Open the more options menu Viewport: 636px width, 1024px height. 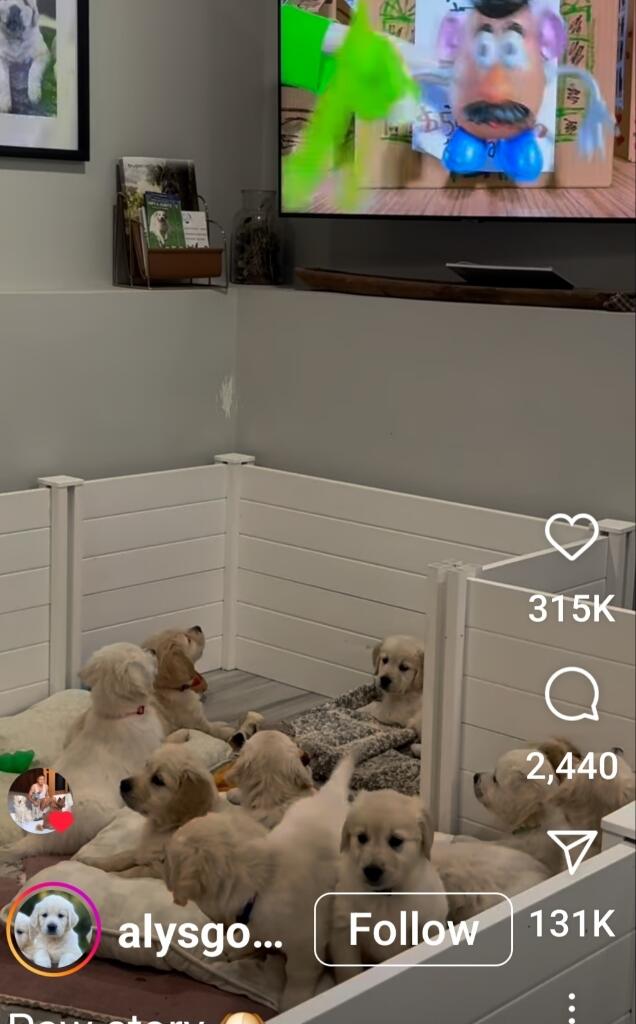571,1006
